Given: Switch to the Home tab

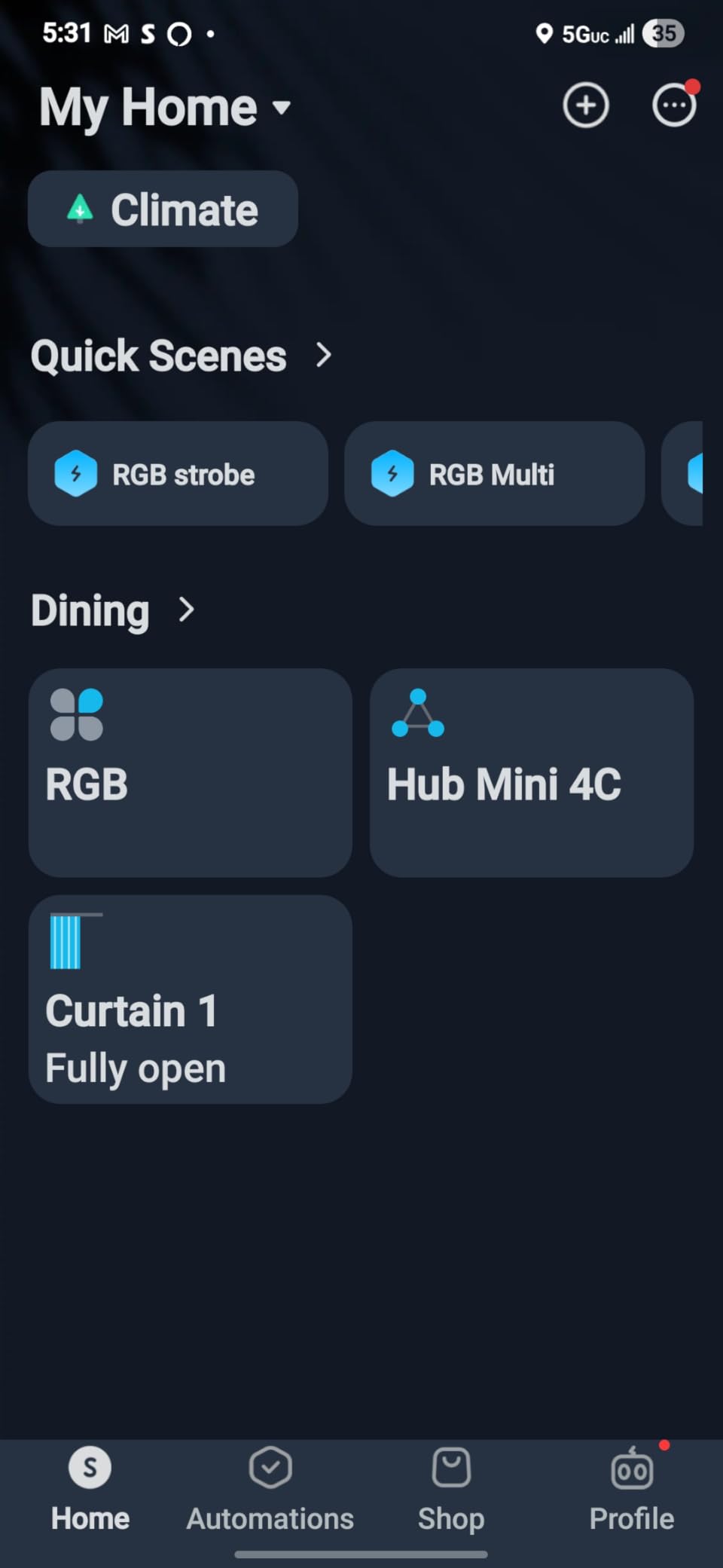Looking at the screenshot, I should [90, 1489].
